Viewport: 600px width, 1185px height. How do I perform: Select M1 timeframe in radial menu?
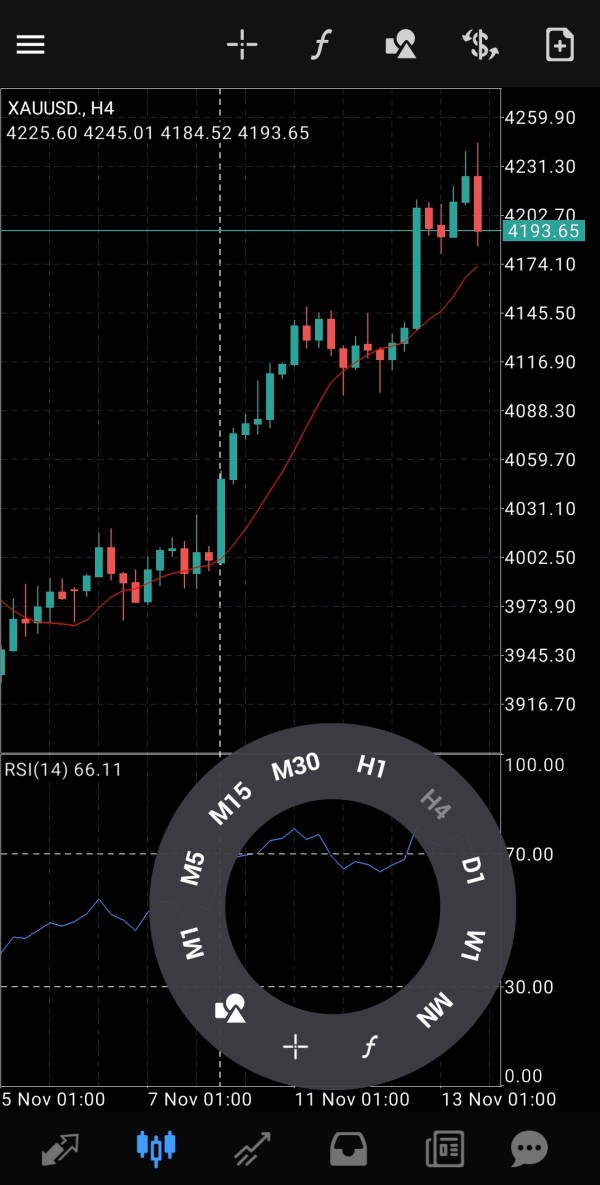coord(192,943)
